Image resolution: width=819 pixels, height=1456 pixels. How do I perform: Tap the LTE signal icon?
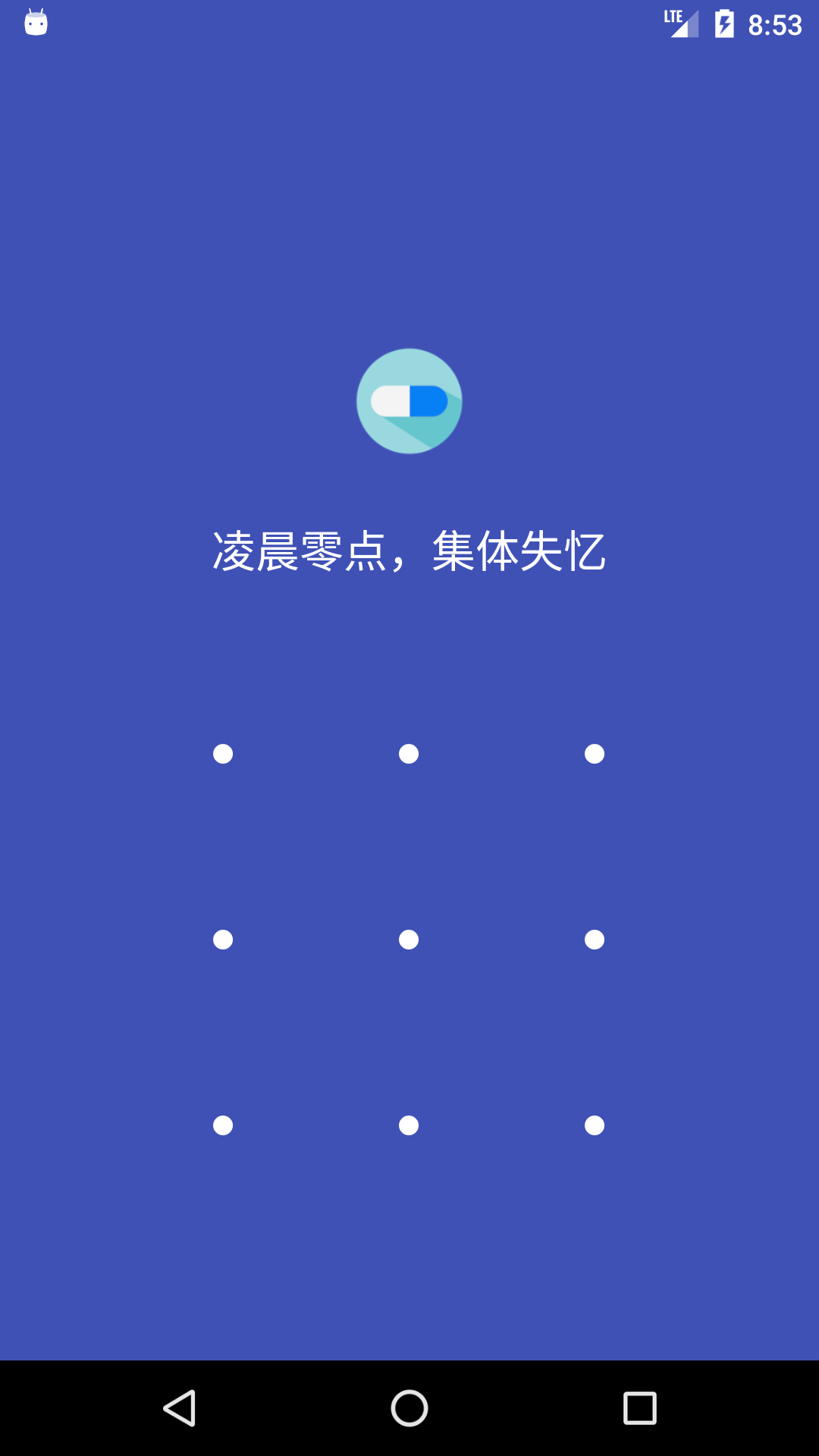tap(681, 23)
